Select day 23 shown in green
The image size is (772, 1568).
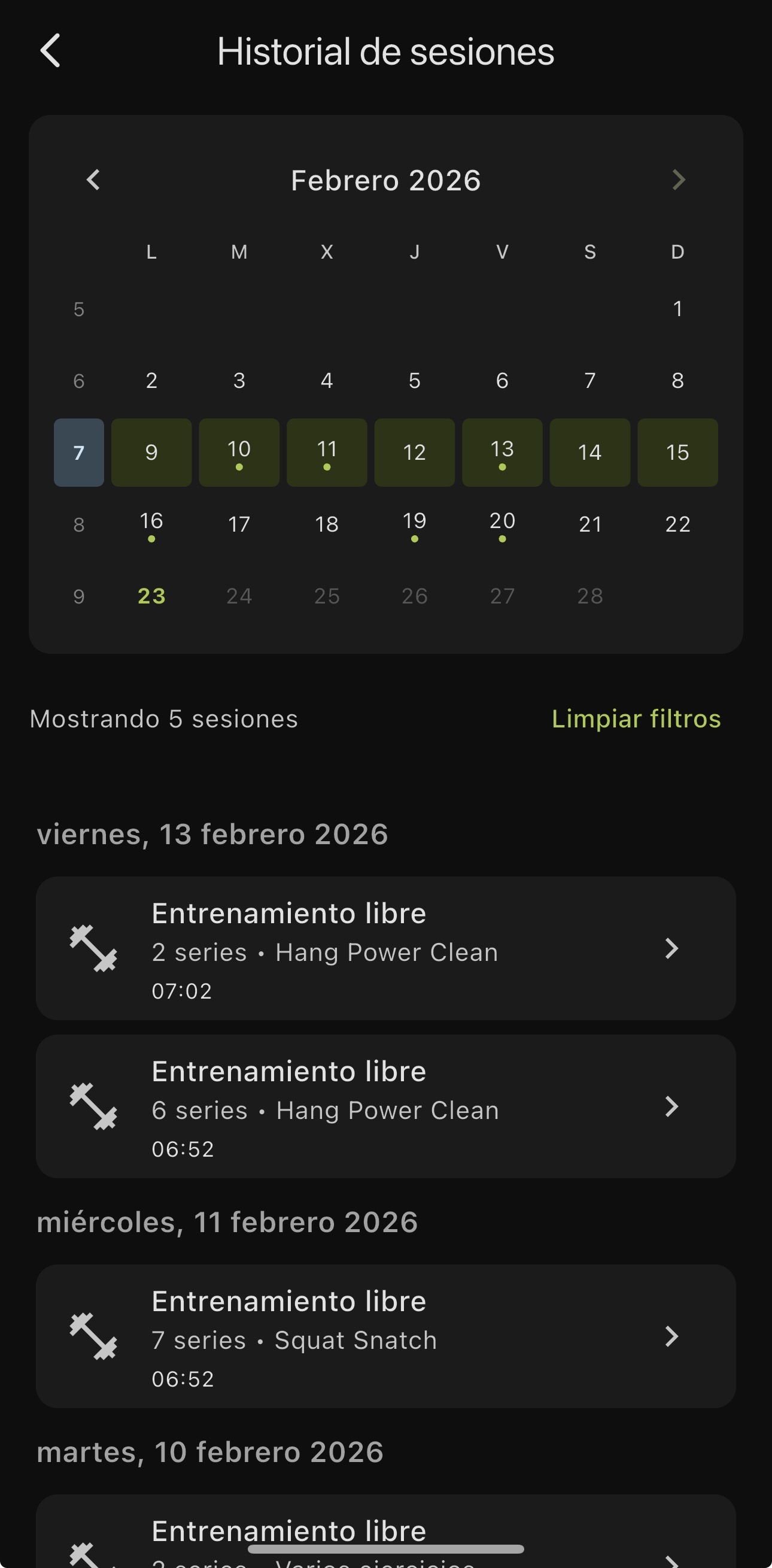pyautogui.click(x=151, y=595)
